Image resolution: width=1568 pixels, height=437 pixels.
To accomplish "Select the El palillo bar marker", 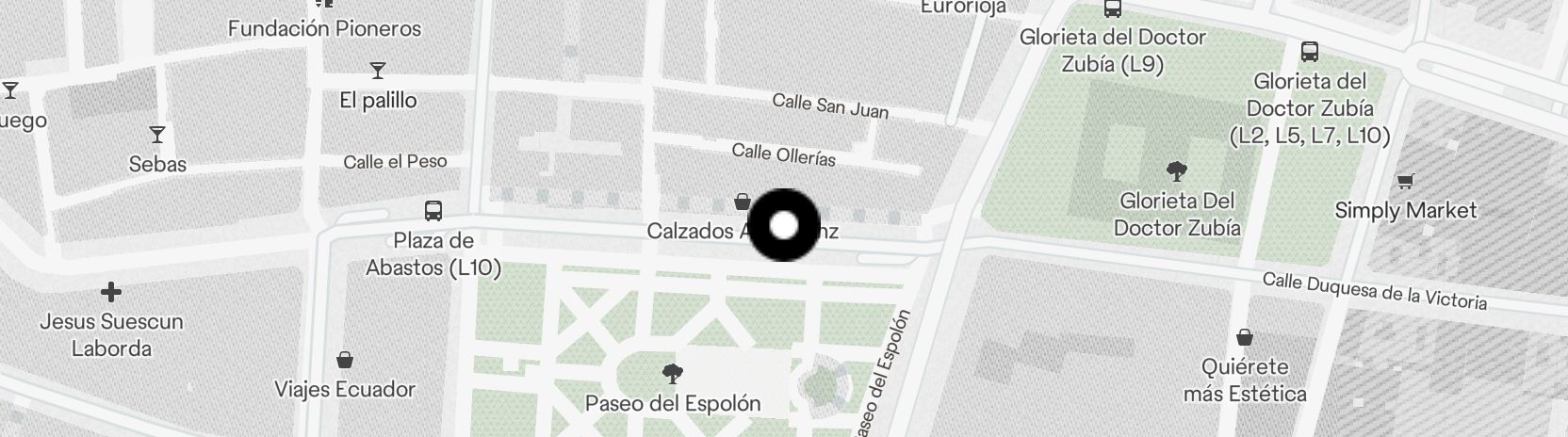I will pyautogui.click(x=378, y=71).
